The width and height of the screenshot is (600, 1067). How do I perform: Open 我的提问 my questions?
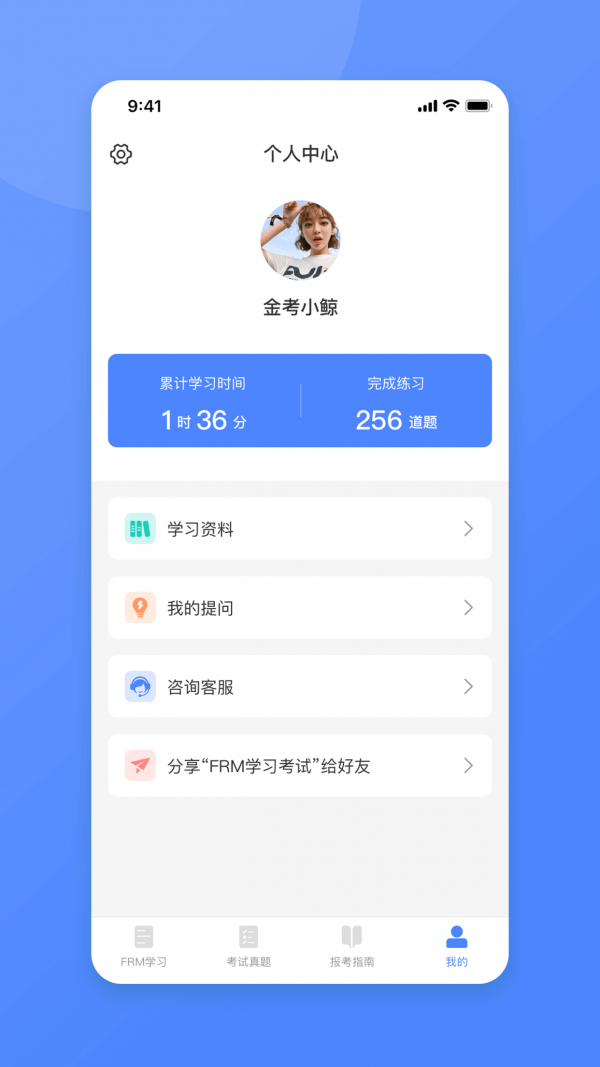click(x=300, y=608)
